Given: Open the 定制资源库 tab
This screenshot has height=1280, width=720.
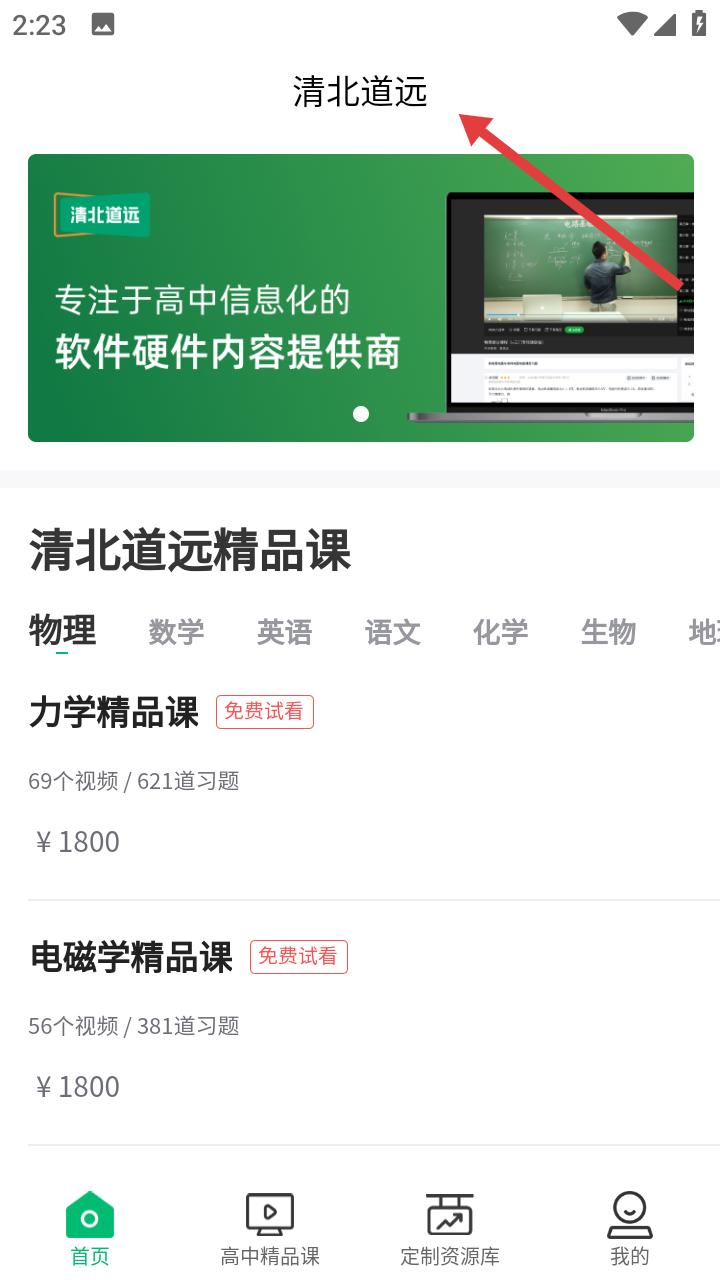Looking at the screenshot, I should (x=450, y=1228).
